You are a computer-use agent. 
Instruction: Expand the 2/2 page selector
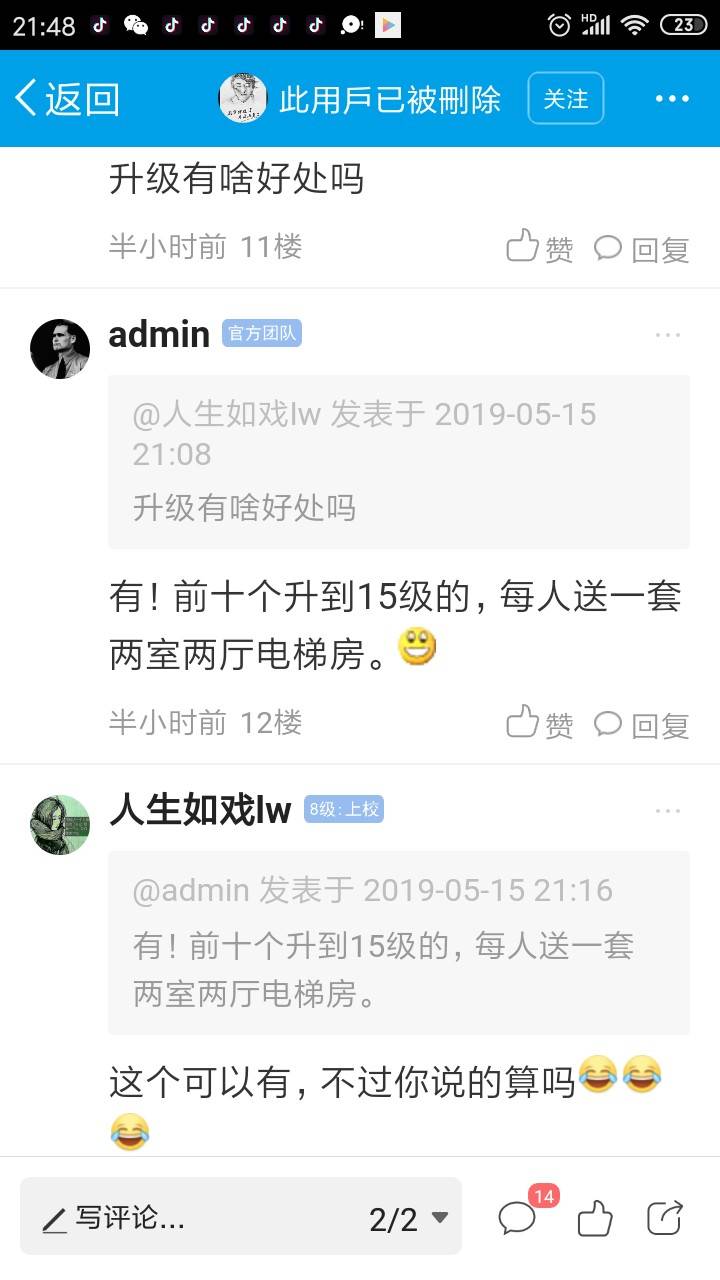(x=410, y=1218)
